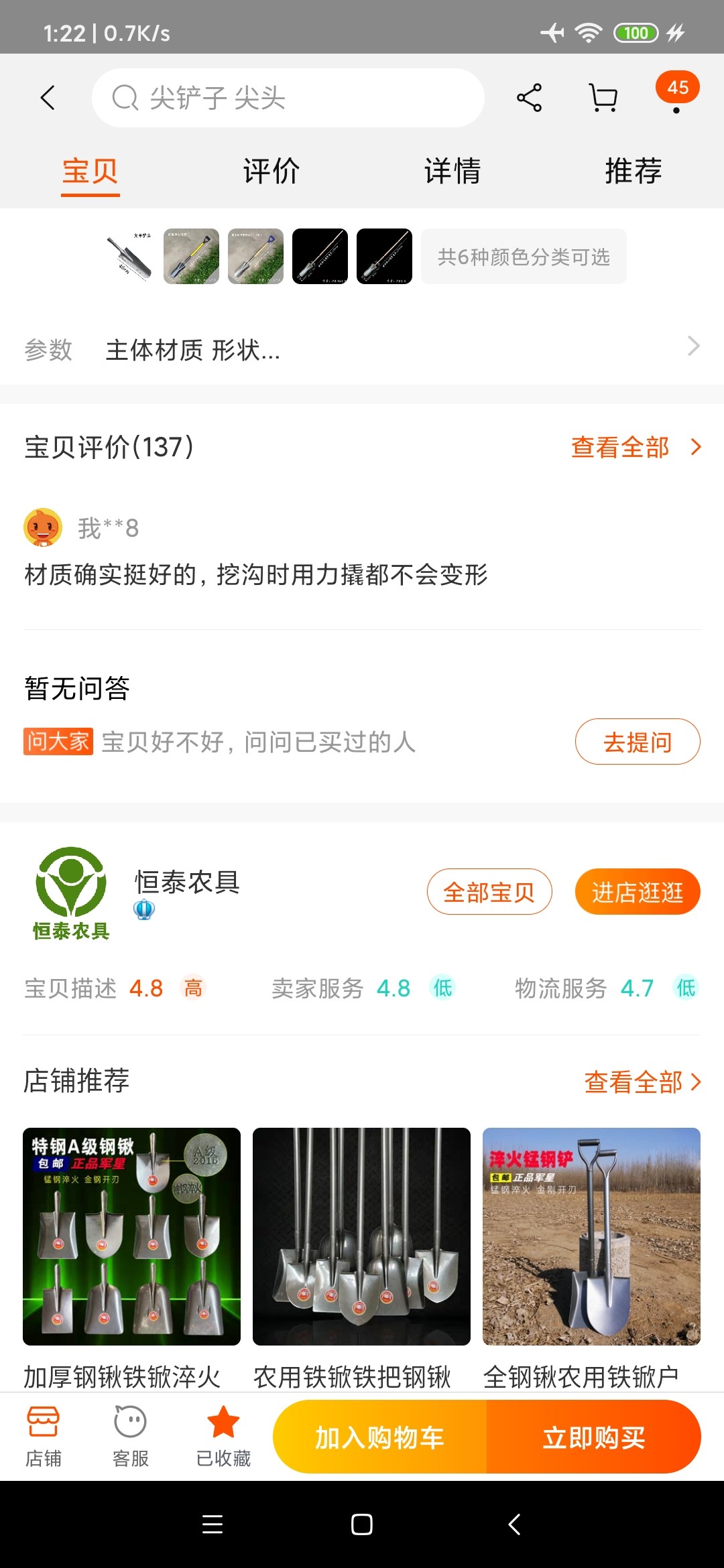
Task: View all 宝贝评价 reviews via 查看全部
Action: (634, 447)
